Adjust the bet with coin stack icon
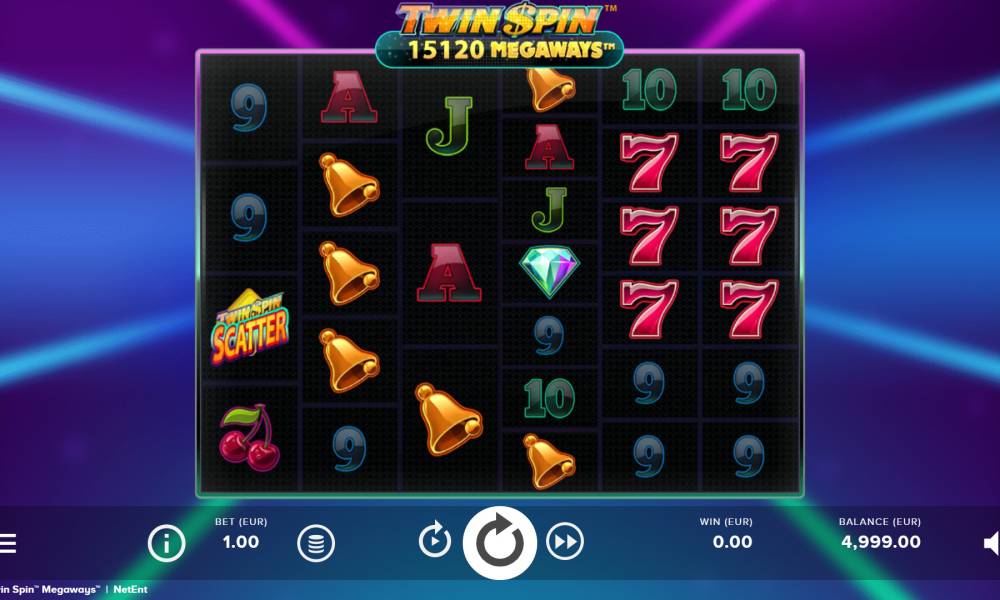The image size is (1000, 600). (316, 543)
